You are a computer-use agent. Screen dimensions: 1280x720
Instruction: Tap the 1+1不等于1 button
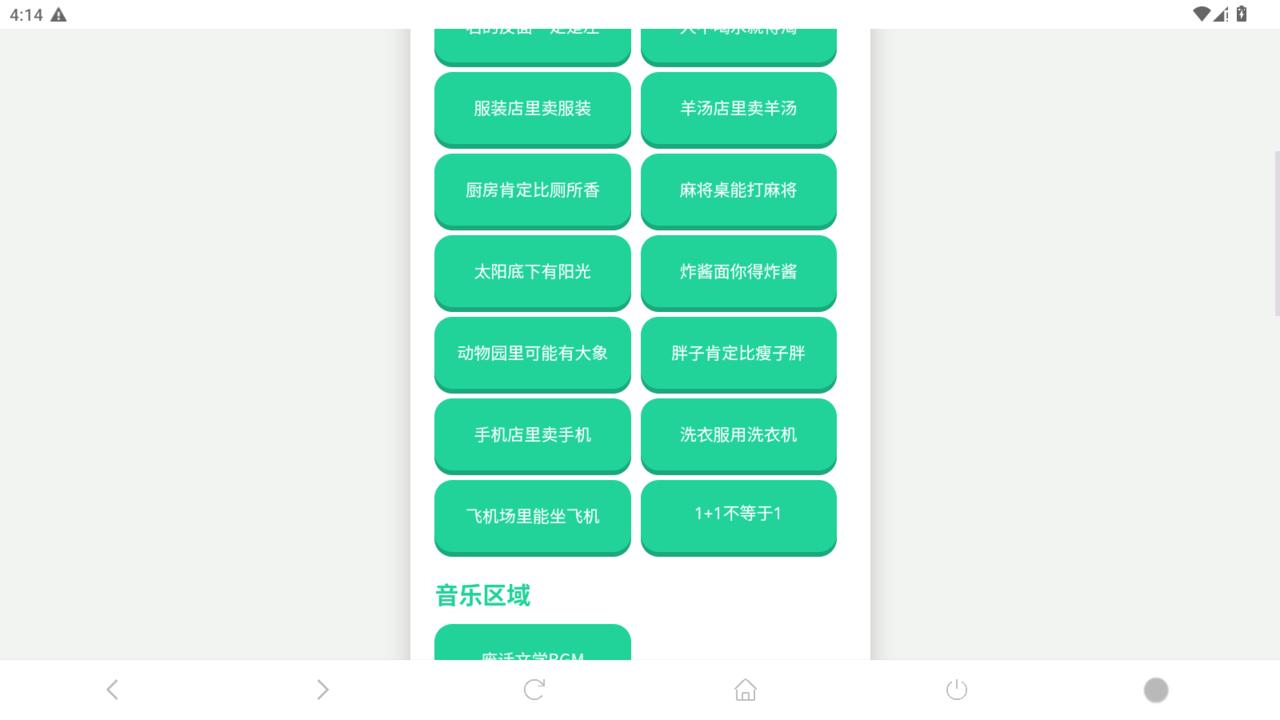[x=738, y=514]
